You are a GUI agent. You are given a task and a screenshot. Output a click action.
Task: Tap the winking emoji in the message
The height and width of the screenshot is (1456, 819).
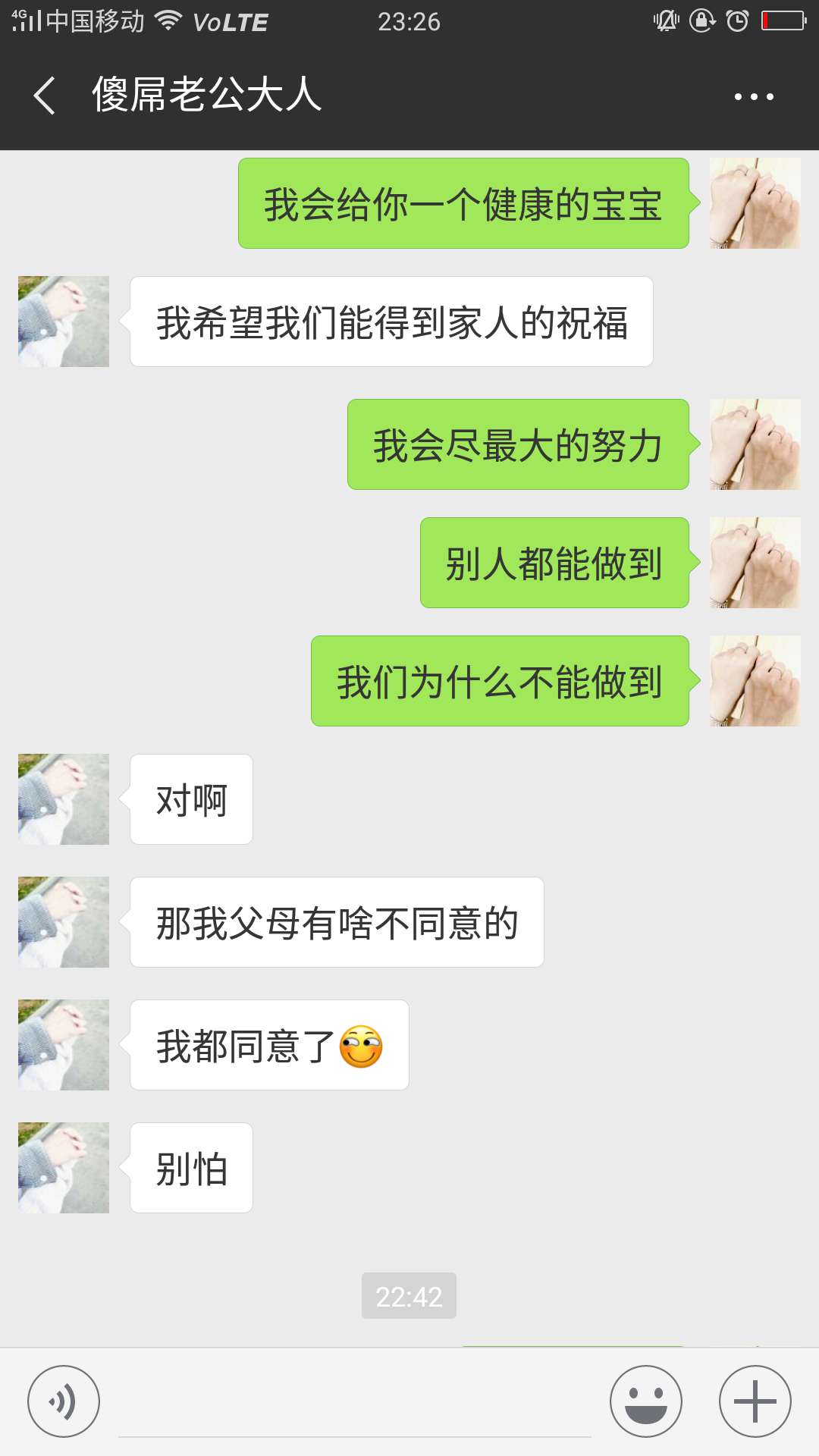point(364,1044)
